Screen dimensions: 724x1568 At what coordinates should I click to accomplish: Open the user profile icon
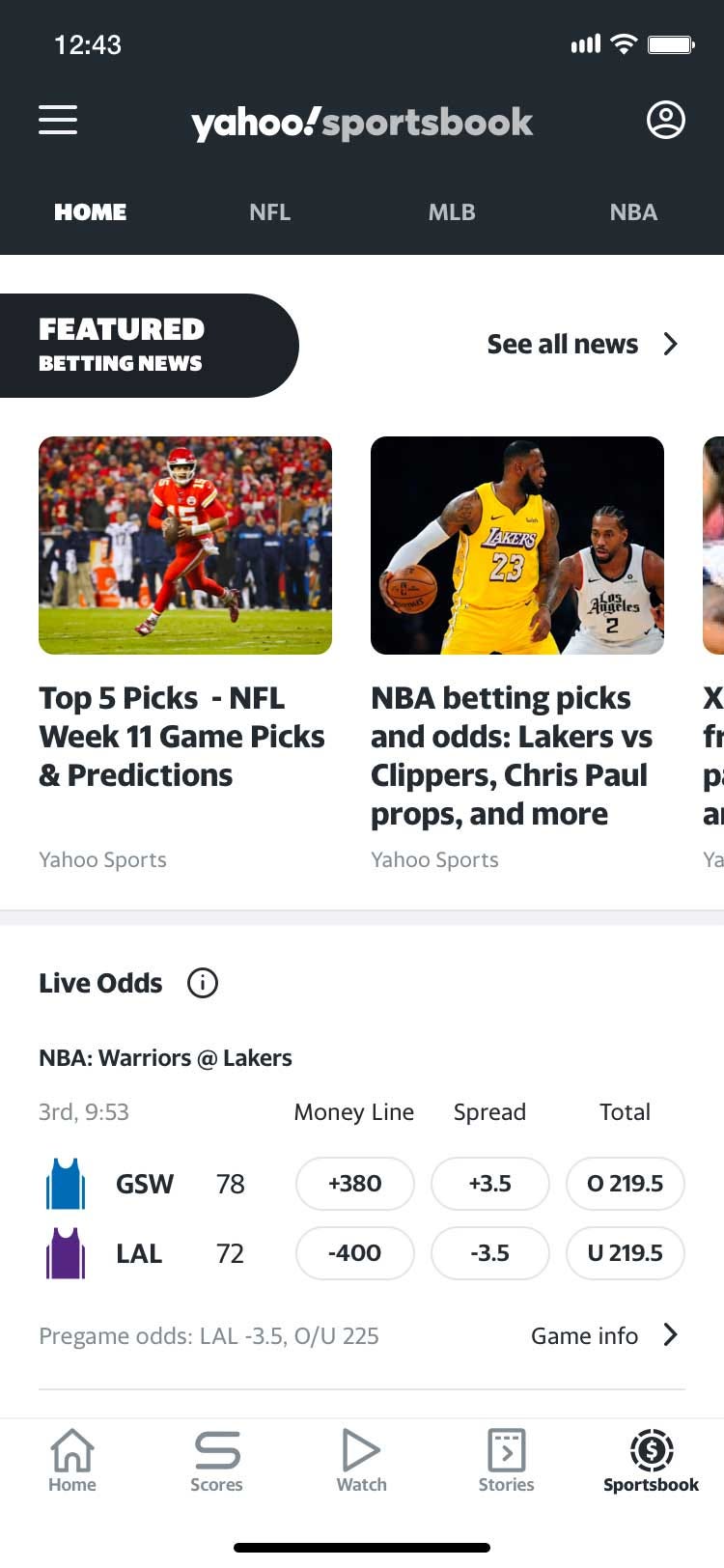[x=666, y=120]
